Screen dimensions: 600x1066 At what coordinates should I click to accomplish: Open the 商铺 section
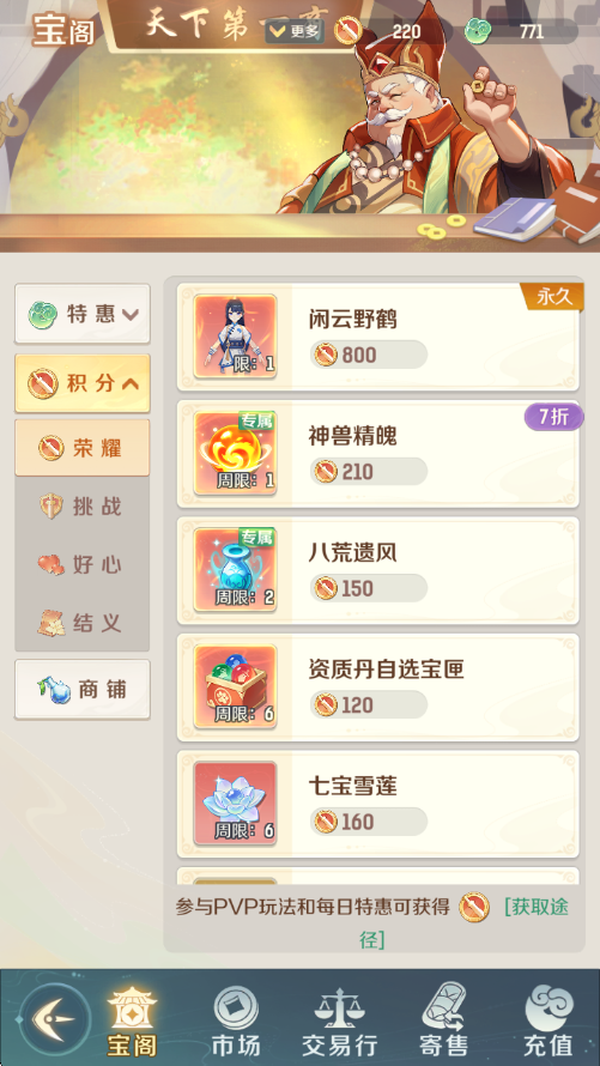tap(82, 689)
